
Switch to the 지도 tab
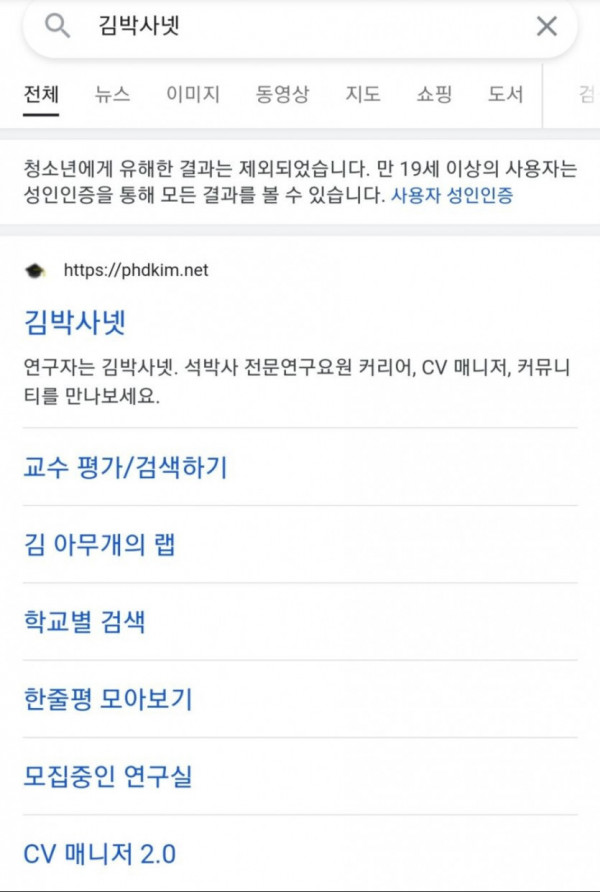click(x=363, y=95)
